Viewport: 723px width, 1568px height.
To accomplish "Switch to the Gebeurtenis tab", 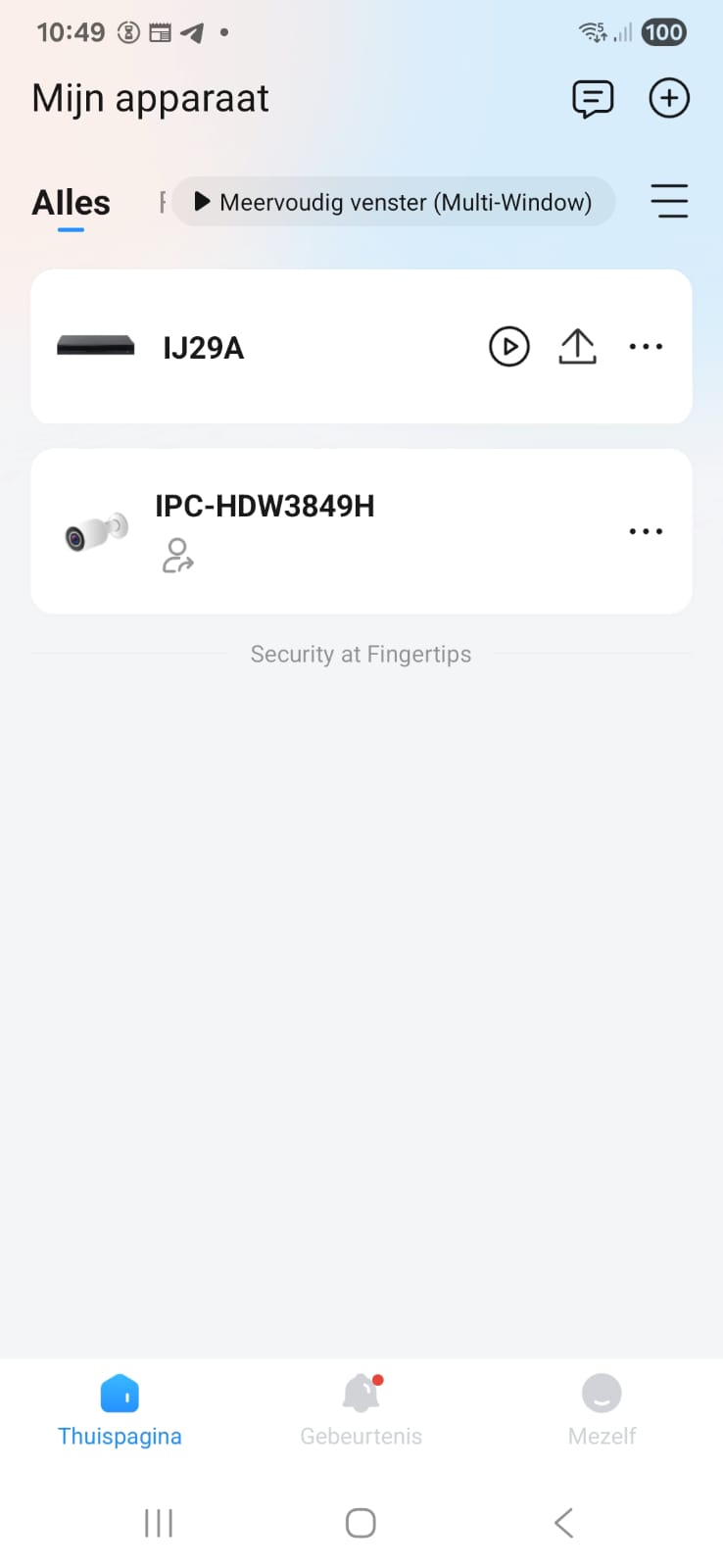I will [361, 1410].
